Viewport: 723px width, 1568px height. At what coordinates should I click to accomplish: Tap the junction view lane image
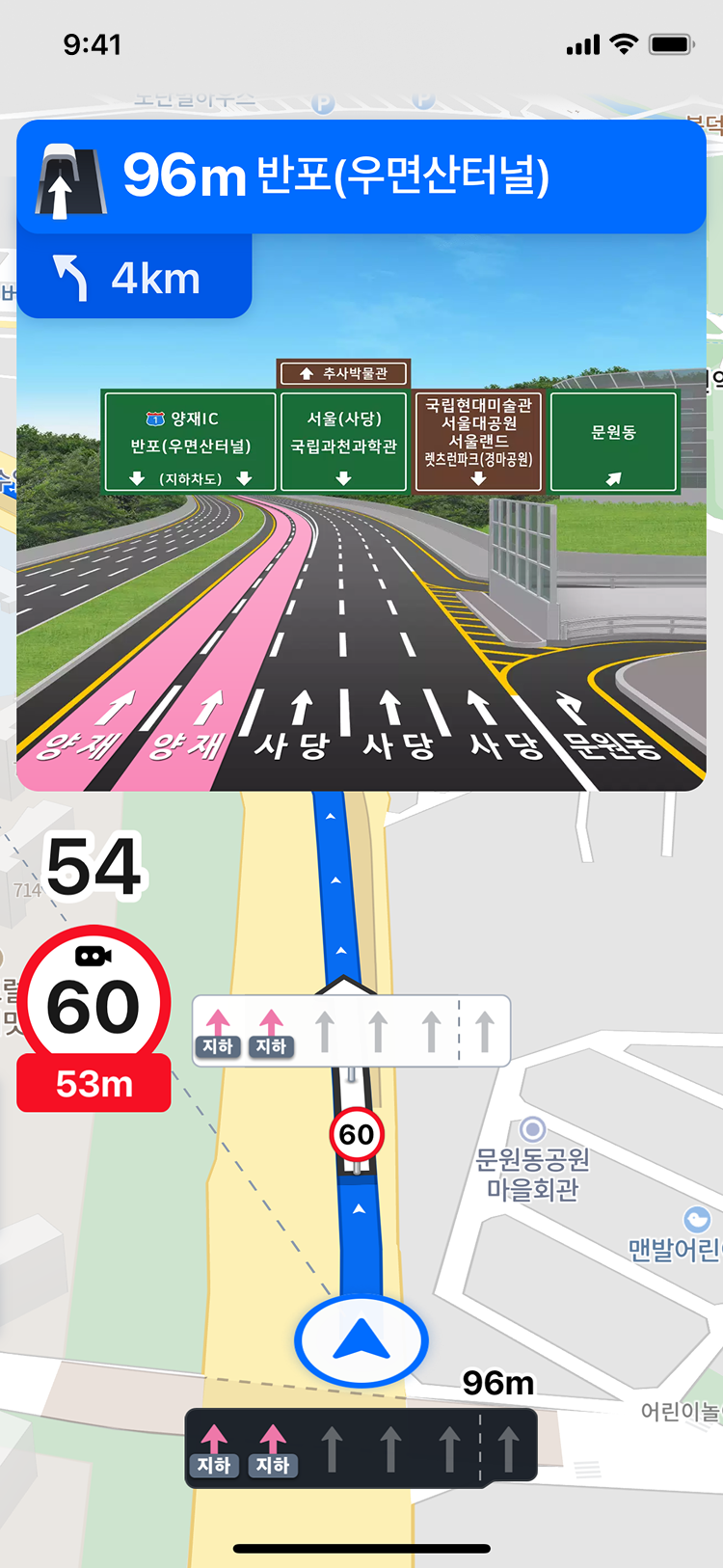pos(361,579)
